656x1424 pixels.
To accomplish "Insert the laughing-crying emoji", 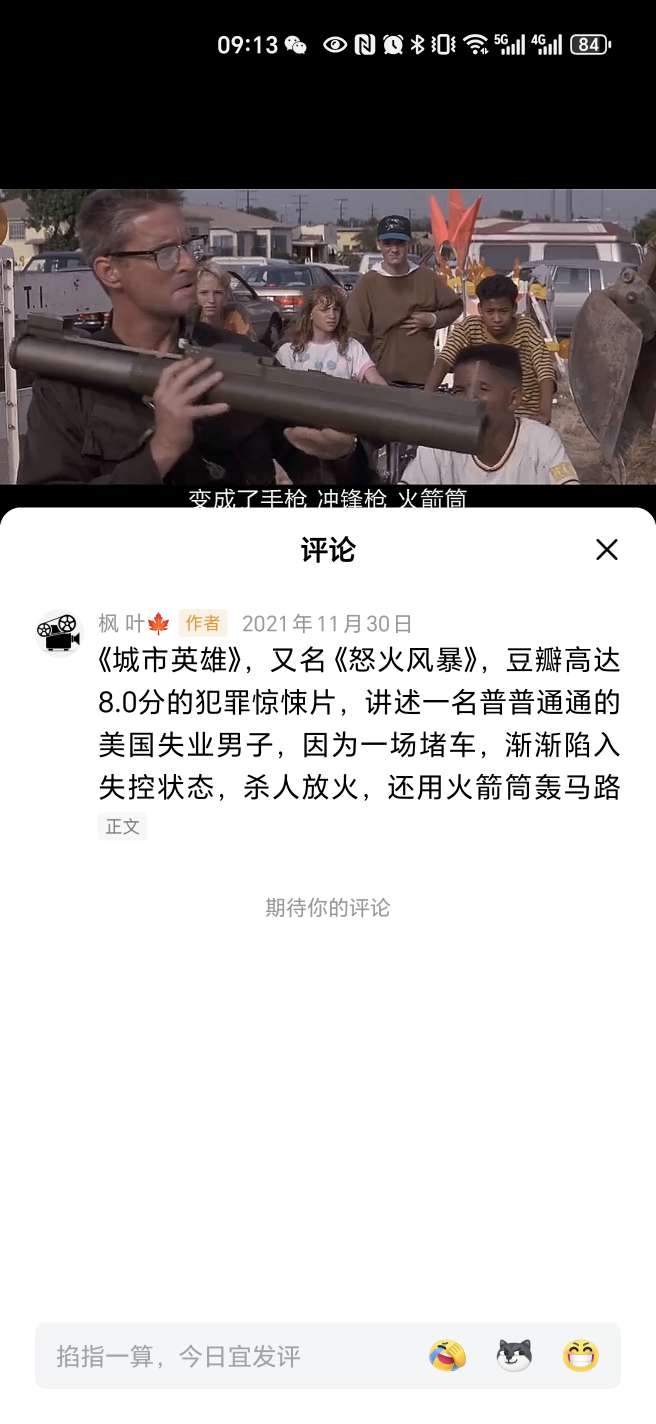I will point(447,1356).
